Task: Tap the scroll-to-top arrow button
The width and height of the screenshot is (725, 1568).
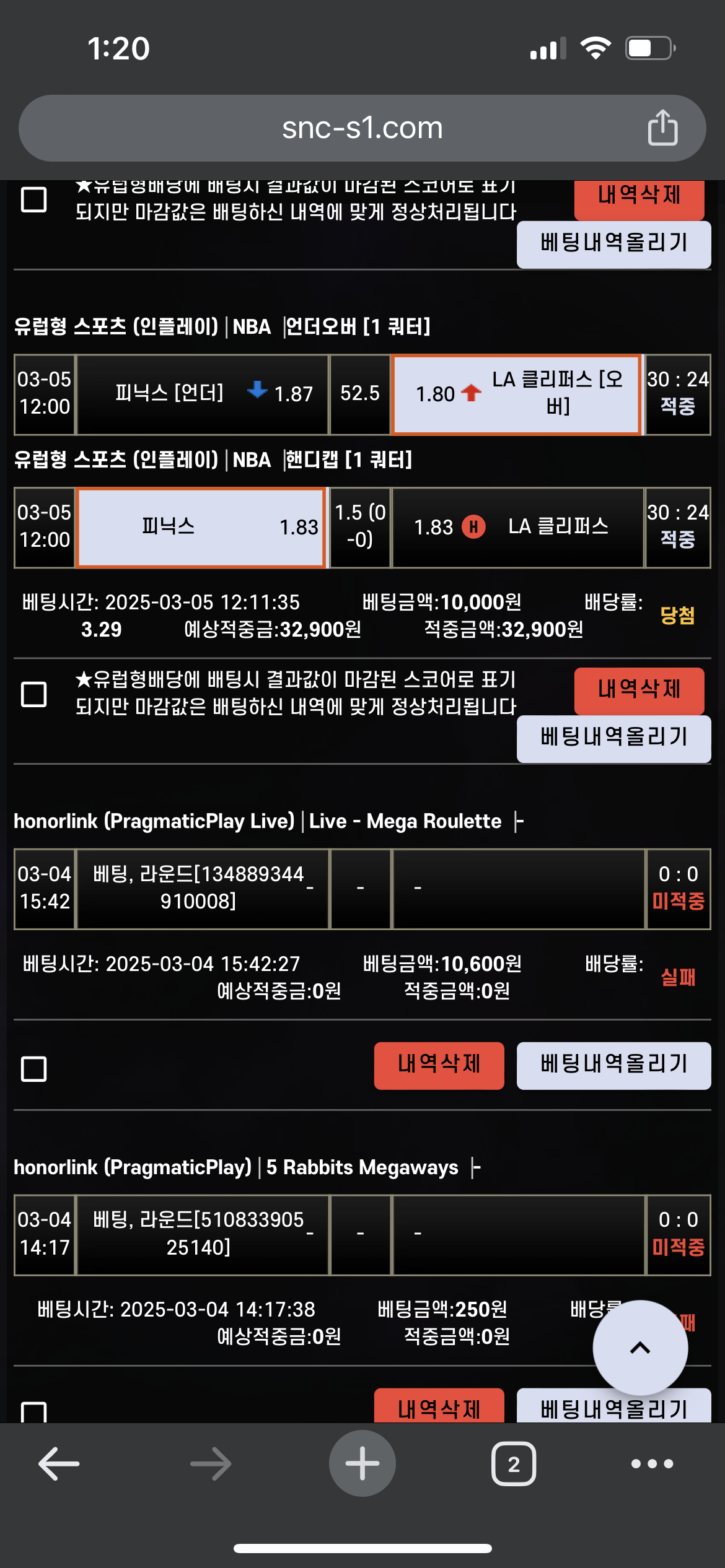Action: click(x=640, y=1348)
